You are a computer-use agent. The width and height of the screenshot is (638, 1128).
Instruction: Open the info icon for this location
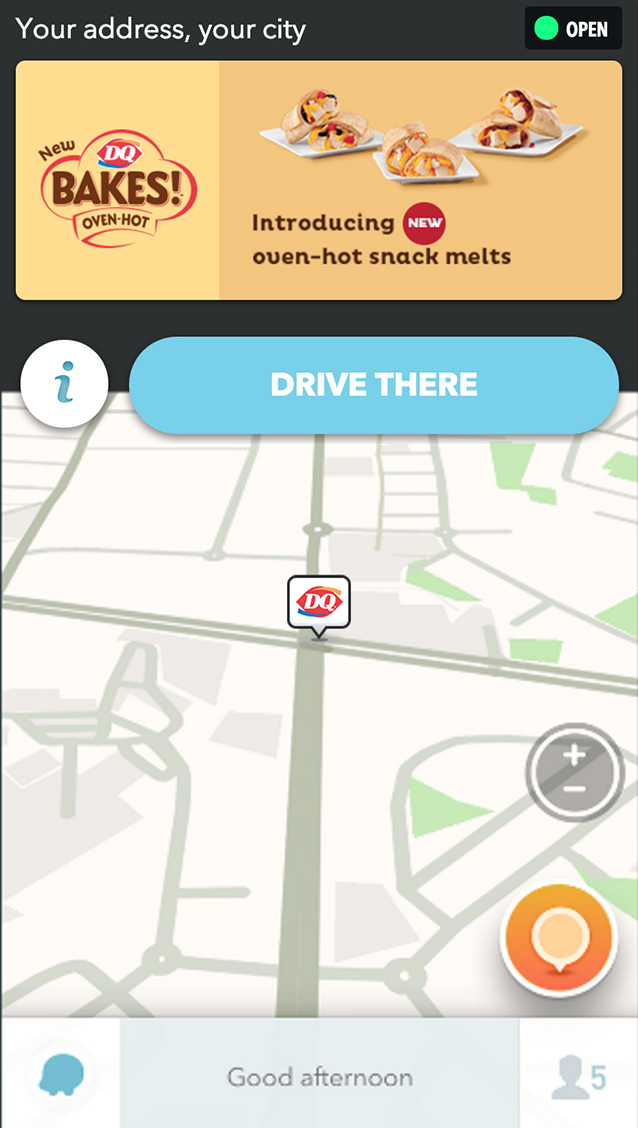pyautogui.click(x=65, y=384)
